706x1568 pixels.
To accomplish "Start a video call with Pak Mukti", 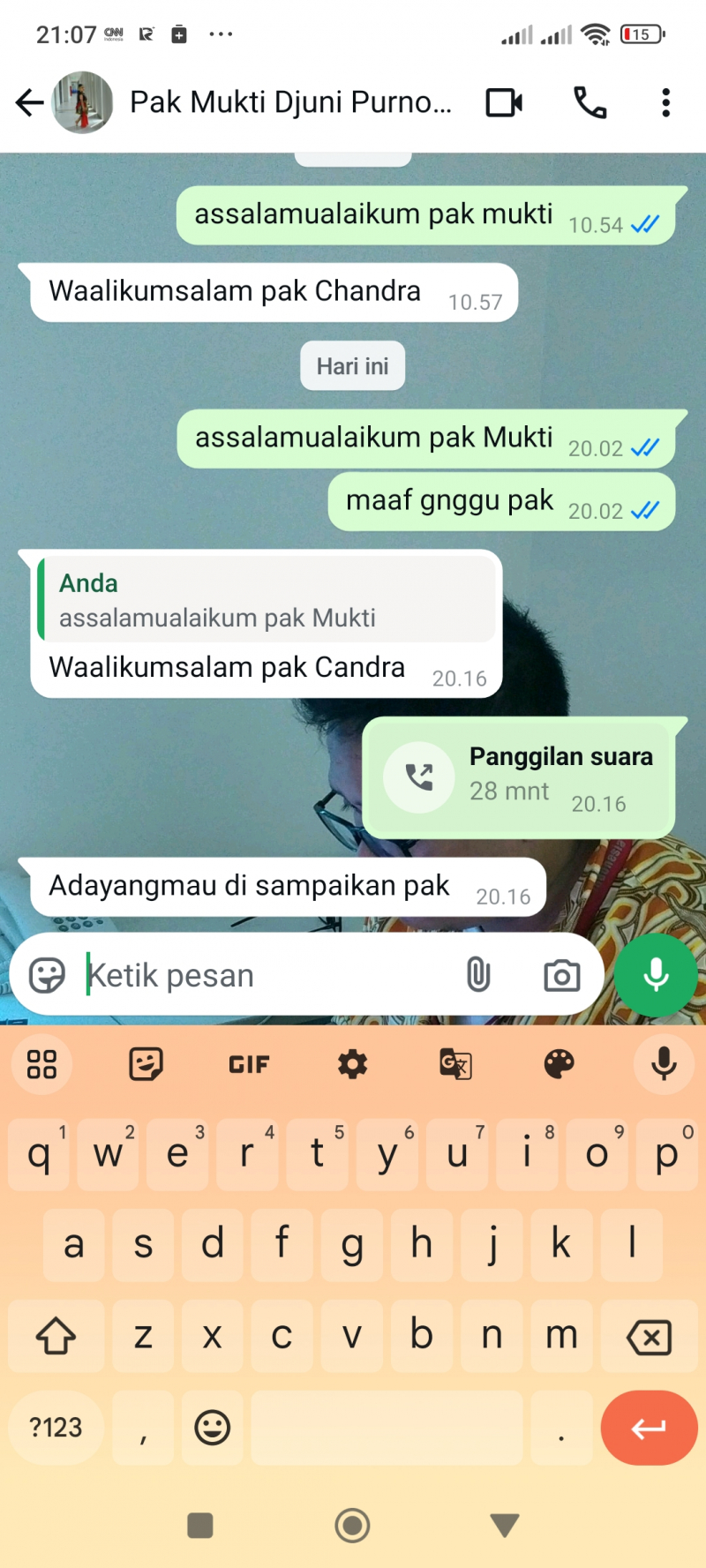I will (504, 102).
